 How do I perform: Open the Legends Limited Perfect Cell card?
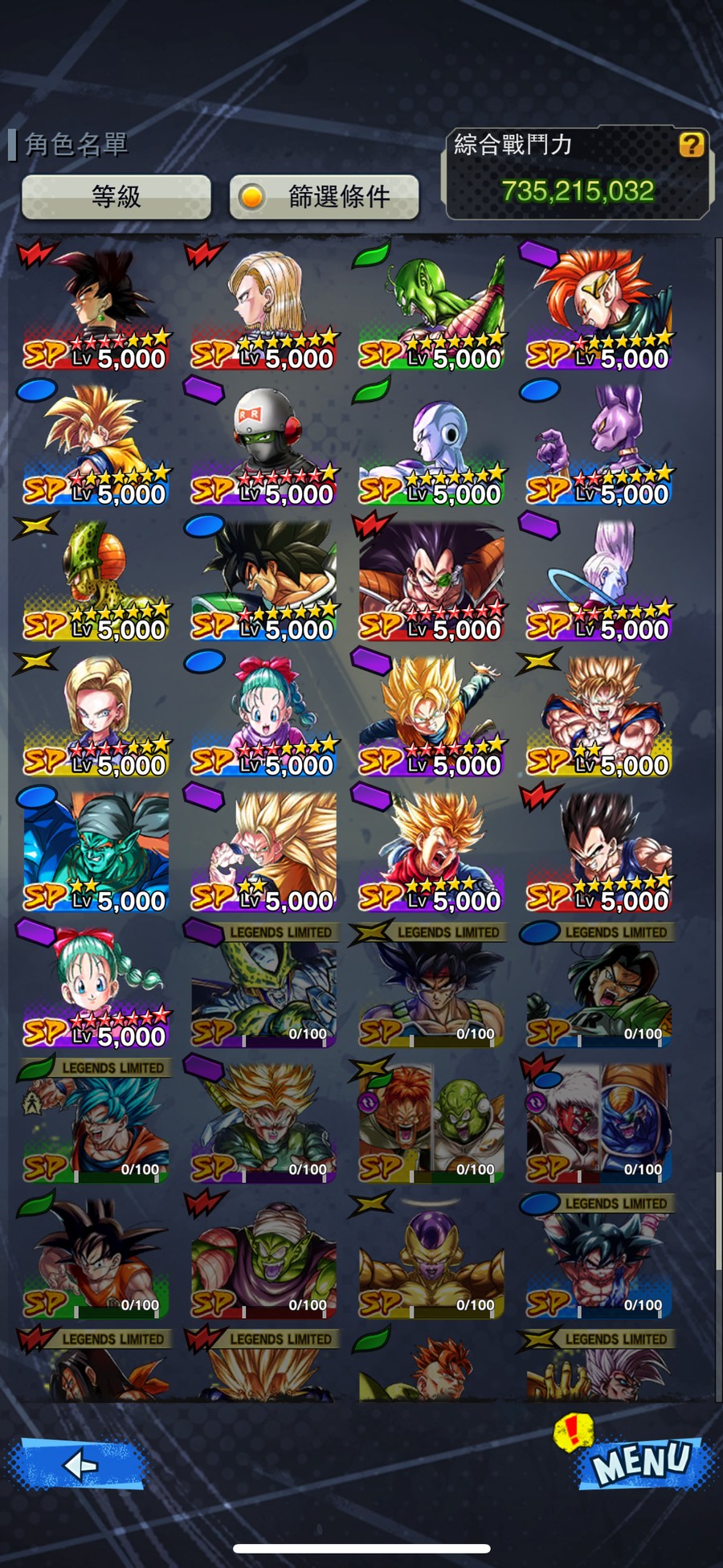[263, 989]
